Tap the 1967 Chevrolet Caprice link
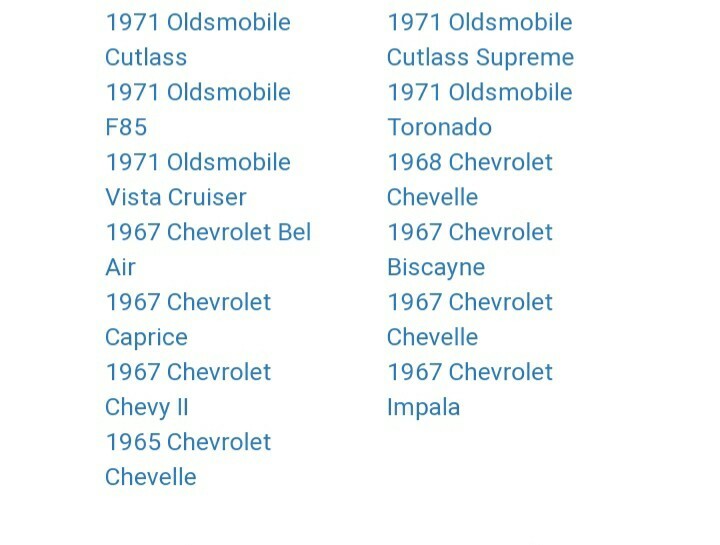This screenshot has height=545, width=720. click(187, 303)
